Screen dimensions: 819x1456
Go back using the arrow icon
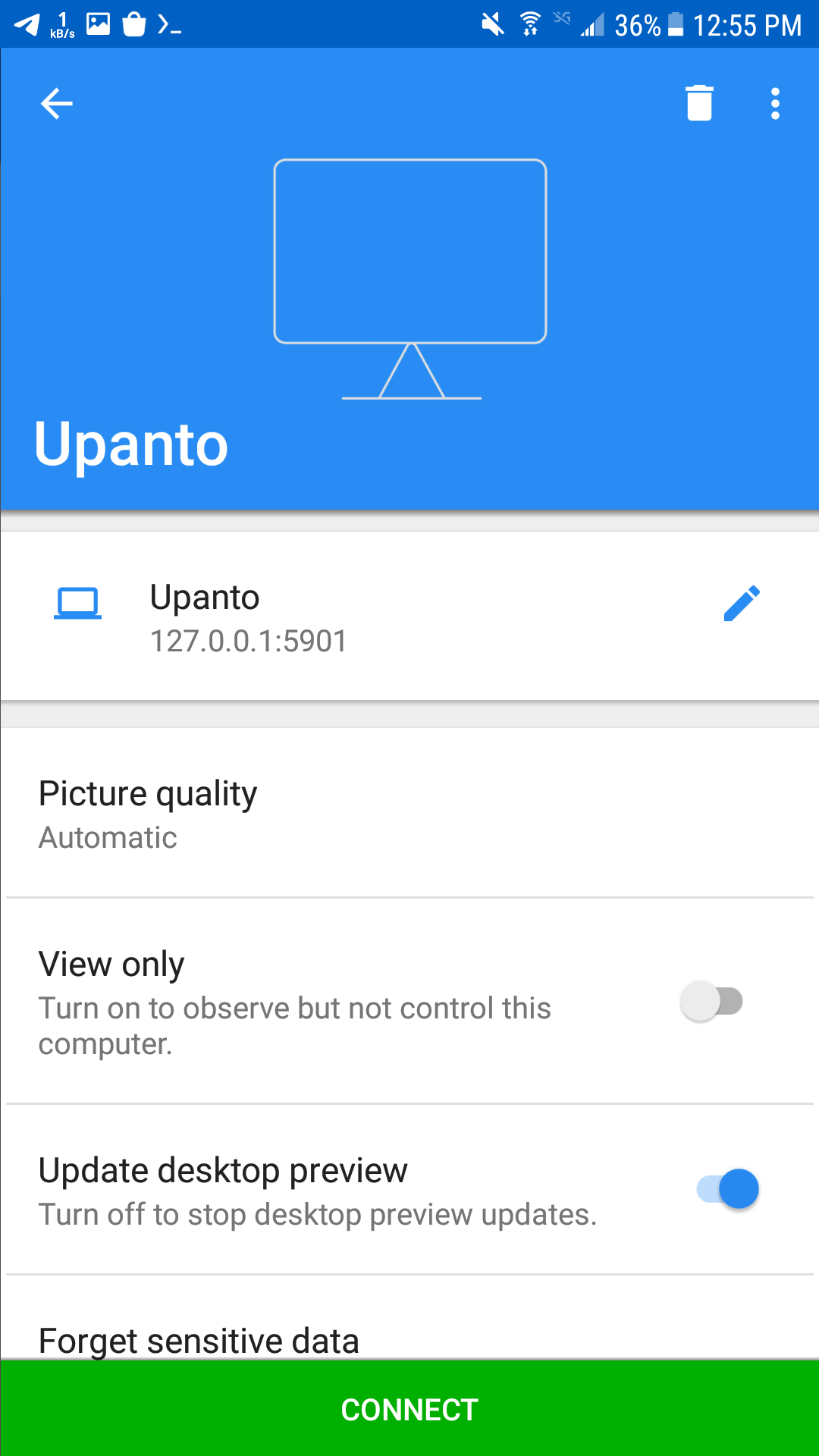(x=57, y=104)
